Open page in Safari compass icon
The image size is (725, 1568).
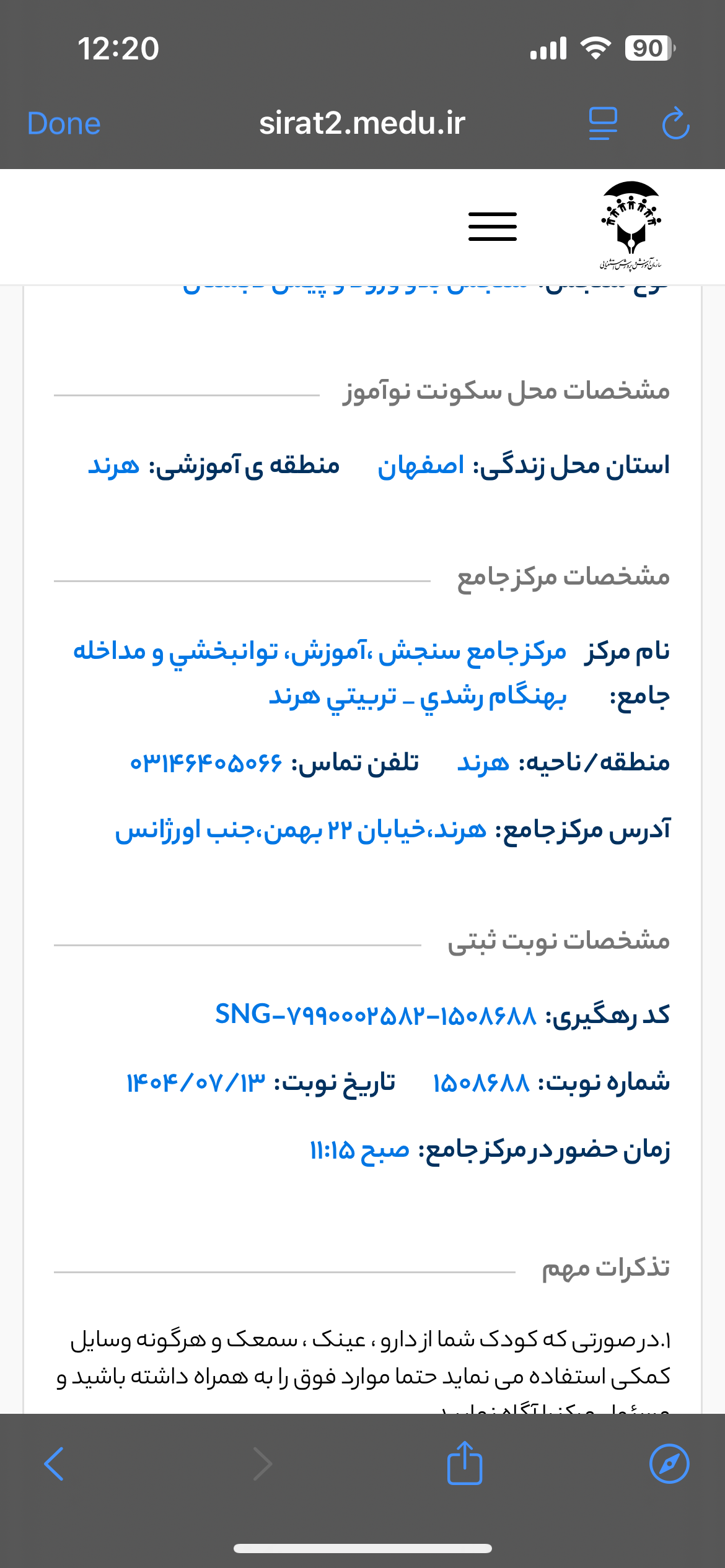click(x=669, y=1464)
